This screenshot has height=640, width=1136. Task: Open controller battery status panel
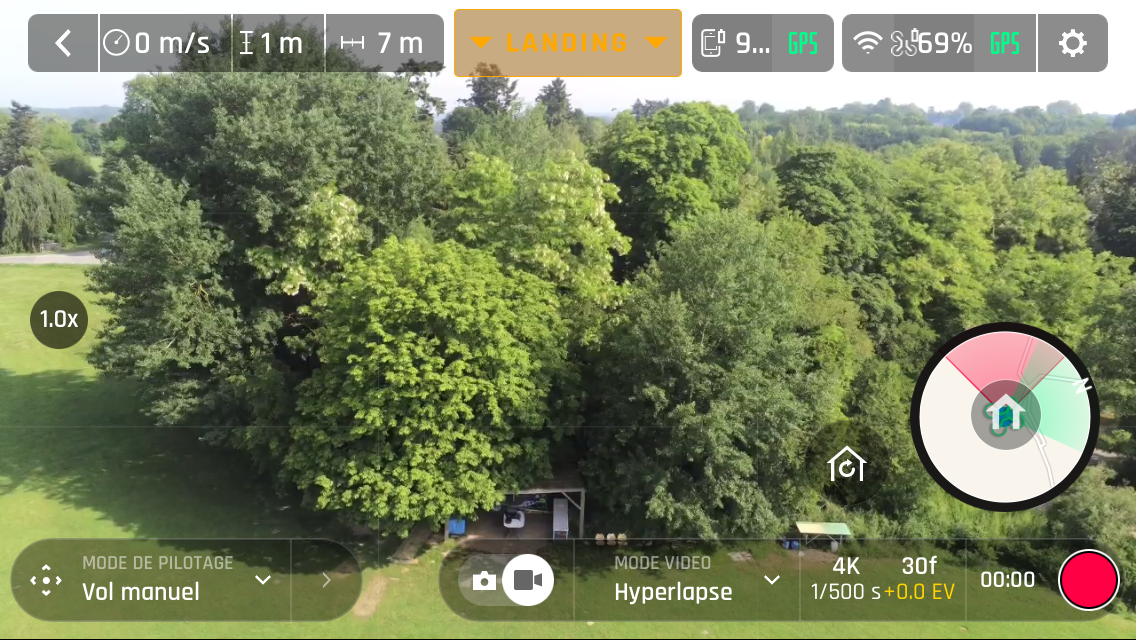coord(762,43)
